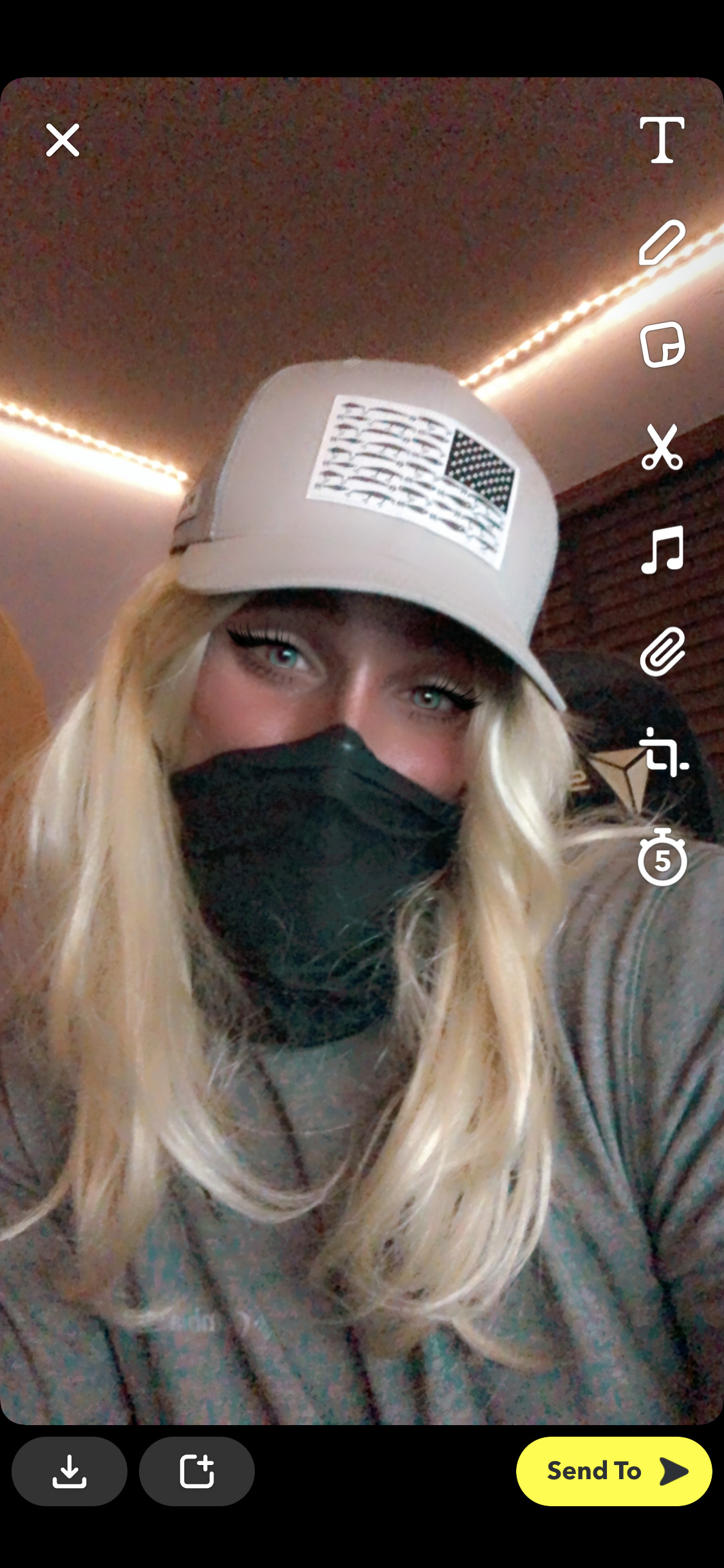Open the sticker picker
Image resolution: width=724 pixels, height=1568 pixels.
[x=662, y=344]
